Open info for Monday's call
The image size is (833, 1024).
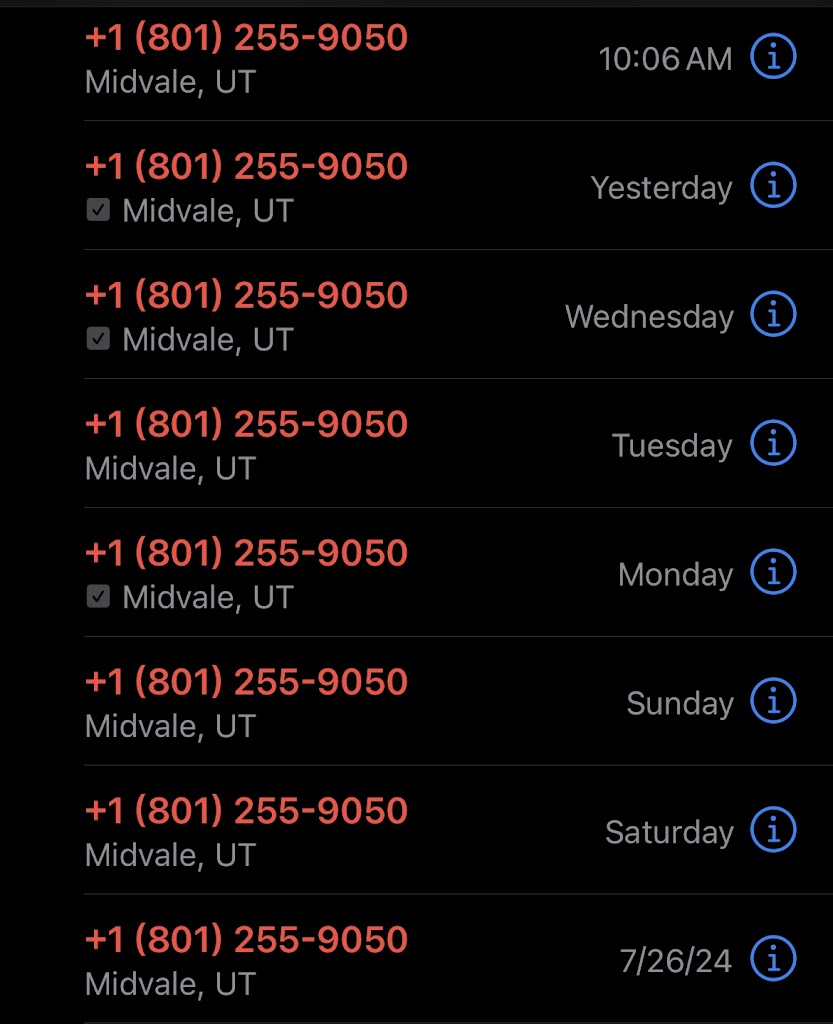(773, 573)
